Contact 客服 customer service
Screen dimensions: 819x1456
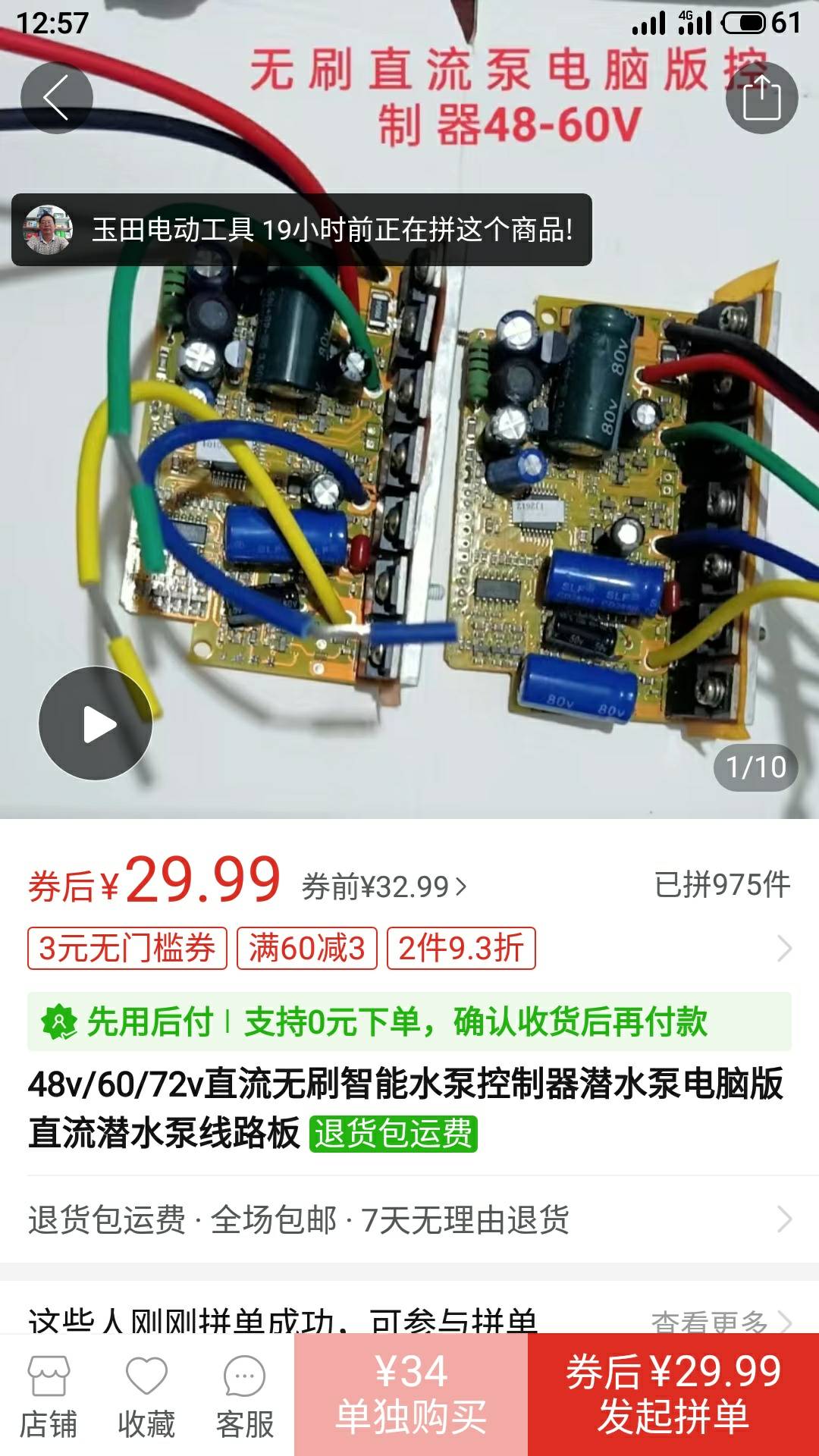click(244, 1397)
